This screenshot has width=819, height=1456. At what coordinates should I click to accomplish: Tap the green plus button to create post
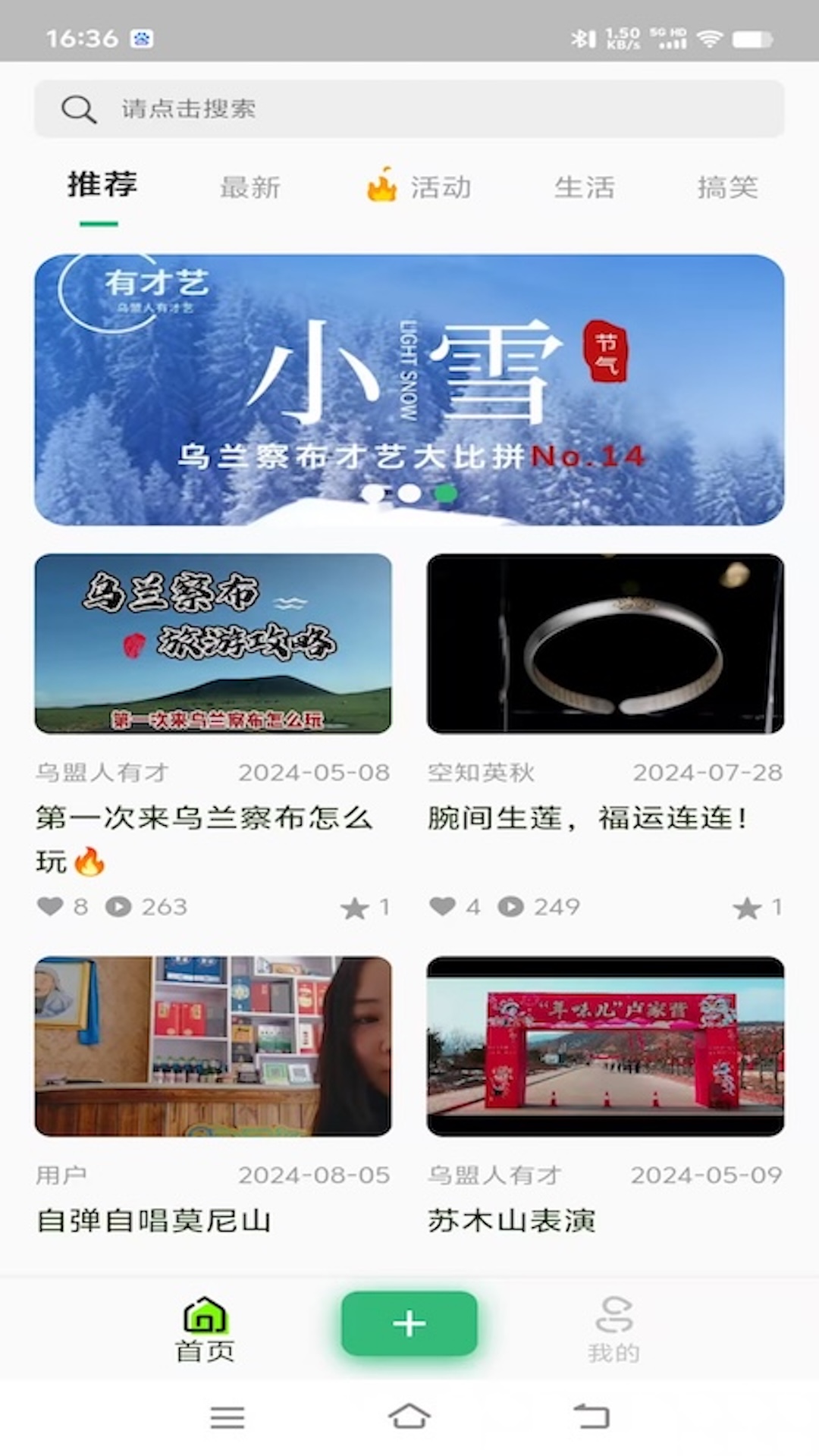[409, 1323]
